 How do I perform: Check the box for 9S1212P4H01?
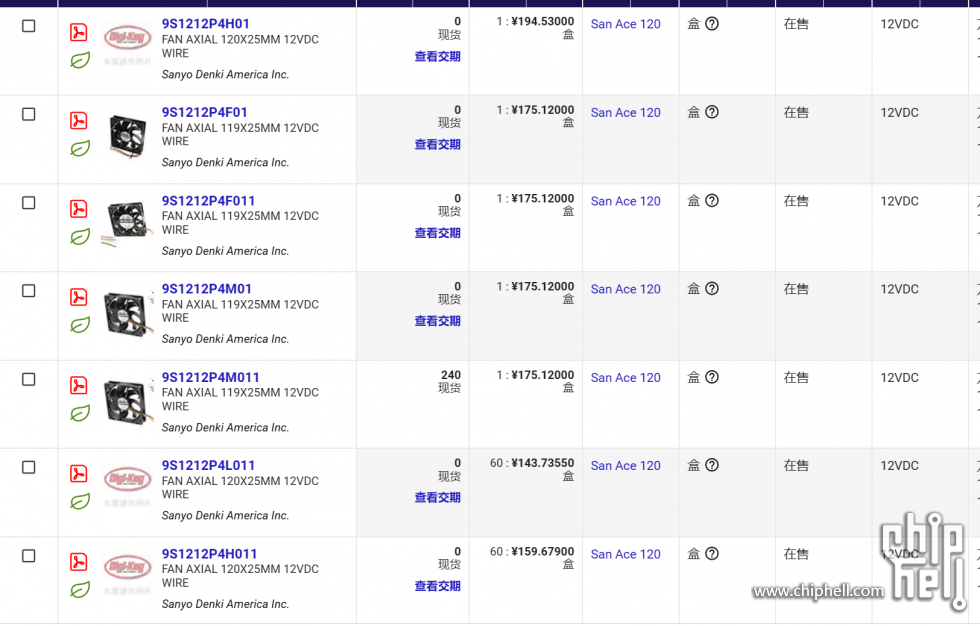click(x=29, y=26)
